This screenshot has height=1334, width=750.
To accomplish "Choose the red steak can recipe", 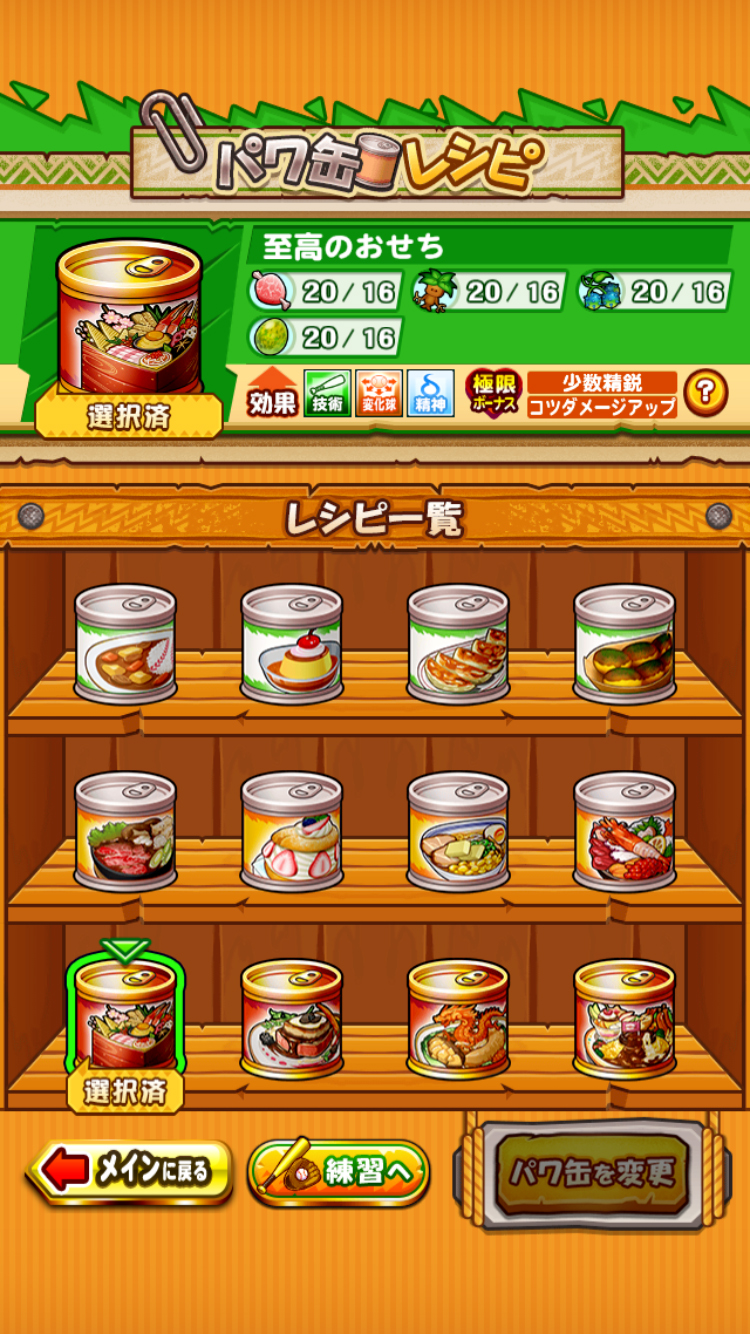I will tap(291, 1018).
